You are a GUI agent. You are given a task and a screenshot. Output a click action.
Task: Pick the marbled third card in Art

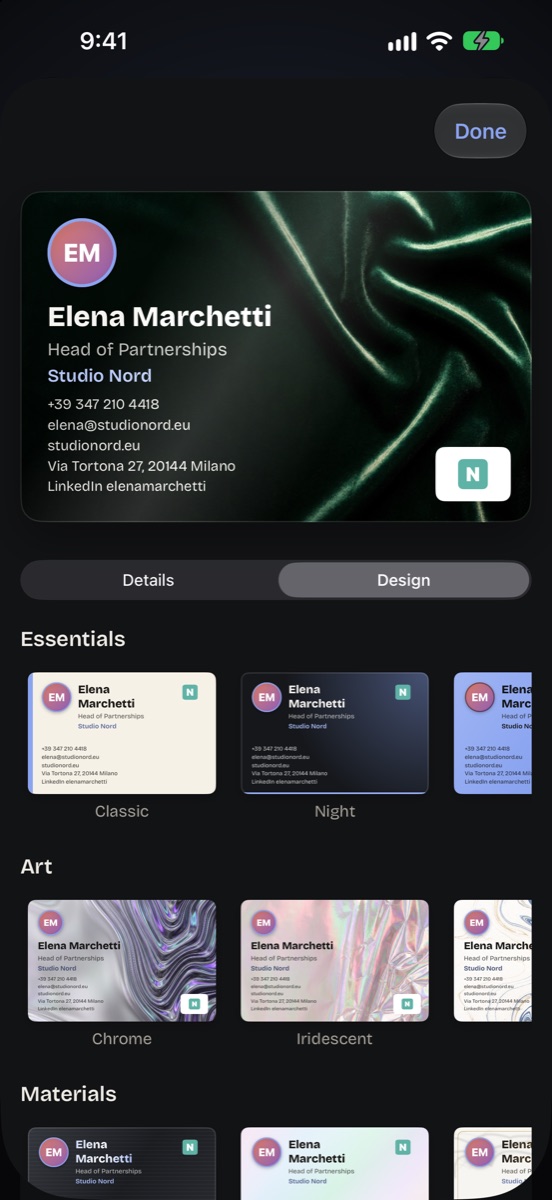click(x=493, y=960)
